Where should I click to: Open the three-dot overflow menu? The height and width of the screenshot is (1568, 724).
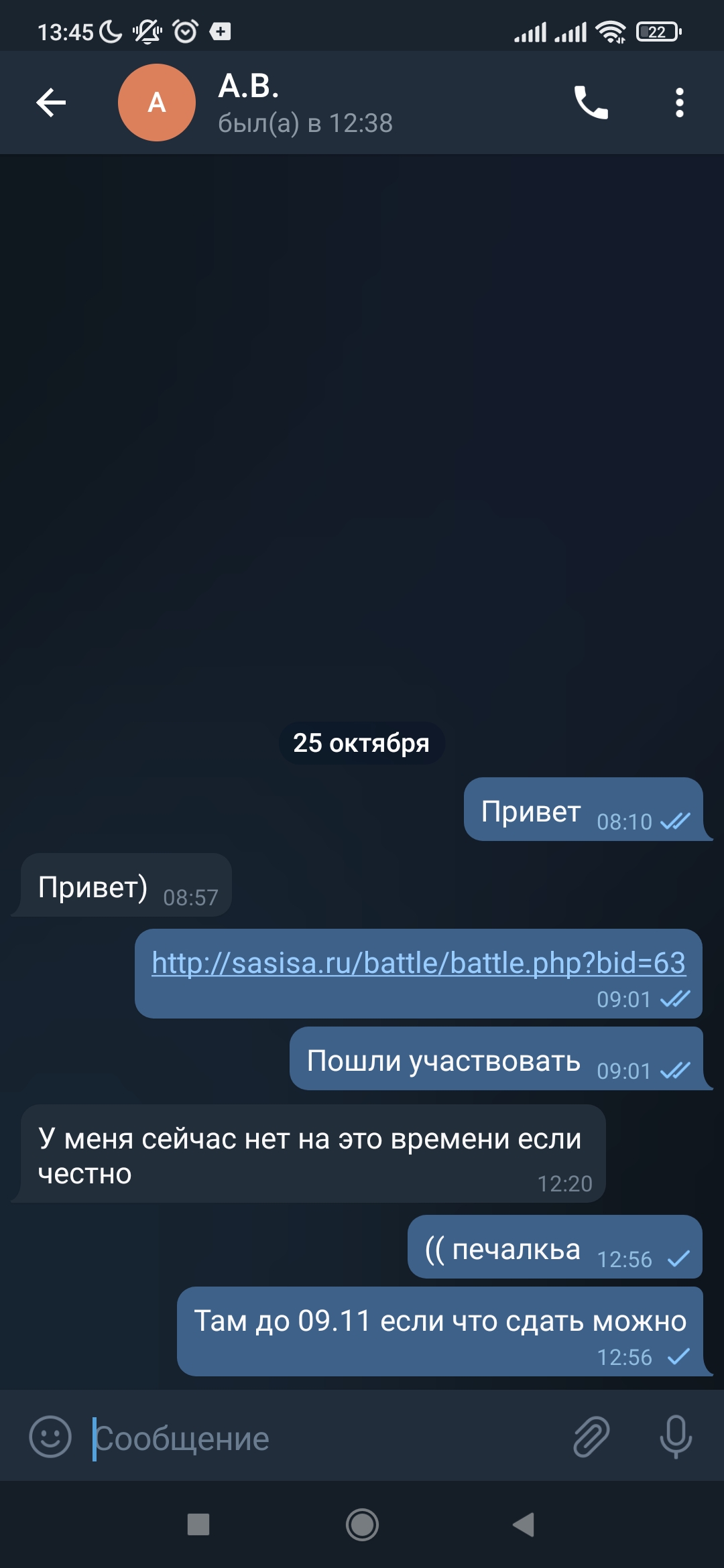[680, 103]
